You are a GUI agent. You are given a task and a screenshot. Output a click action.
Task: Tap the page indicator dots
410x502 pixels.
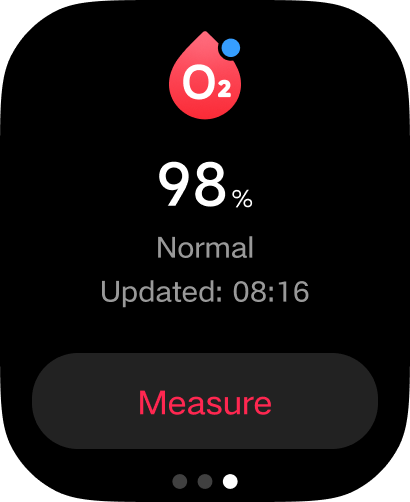point(205,482)
